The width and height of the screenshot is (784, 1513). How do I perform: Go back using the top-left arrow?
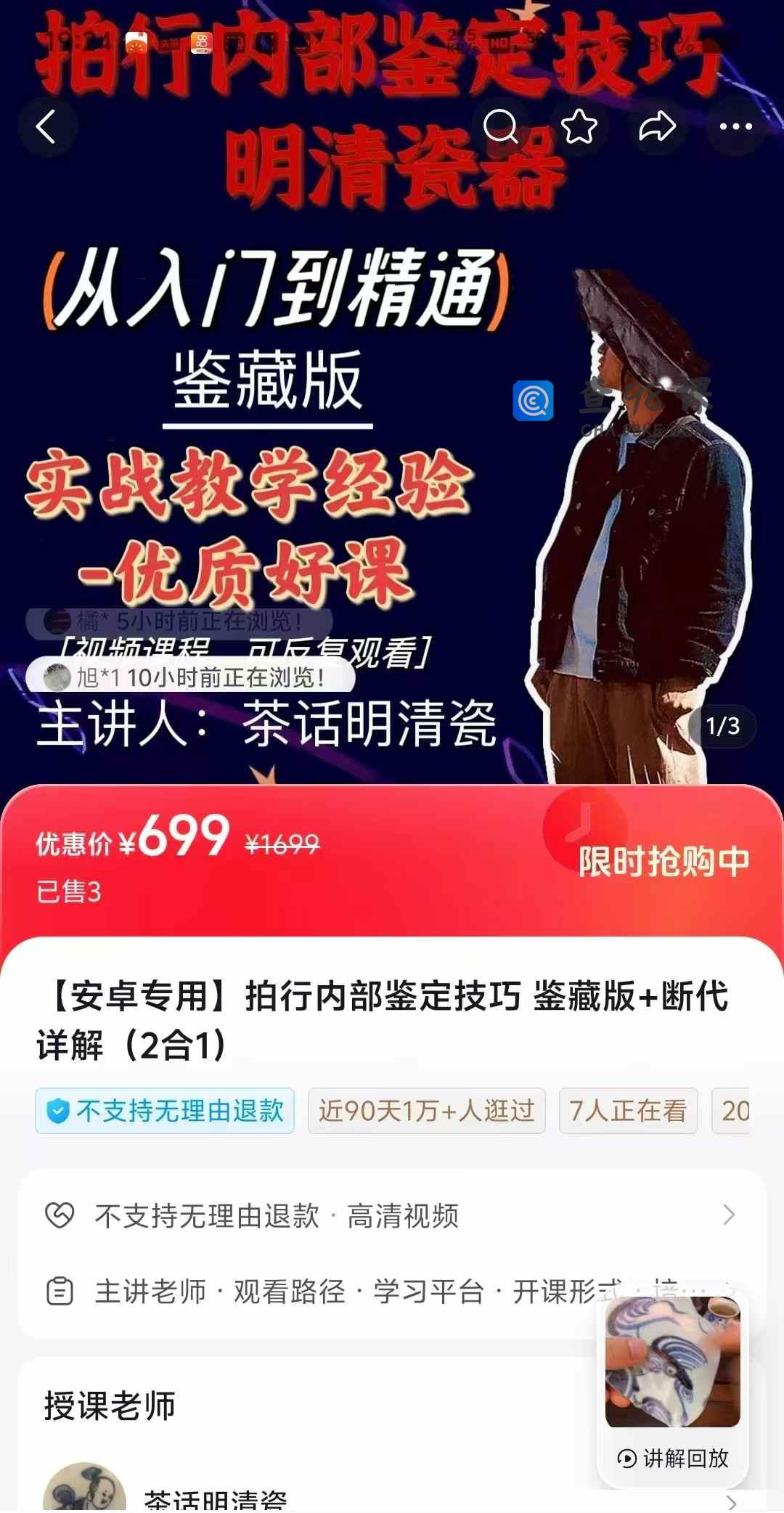click(x=46, y=127)
